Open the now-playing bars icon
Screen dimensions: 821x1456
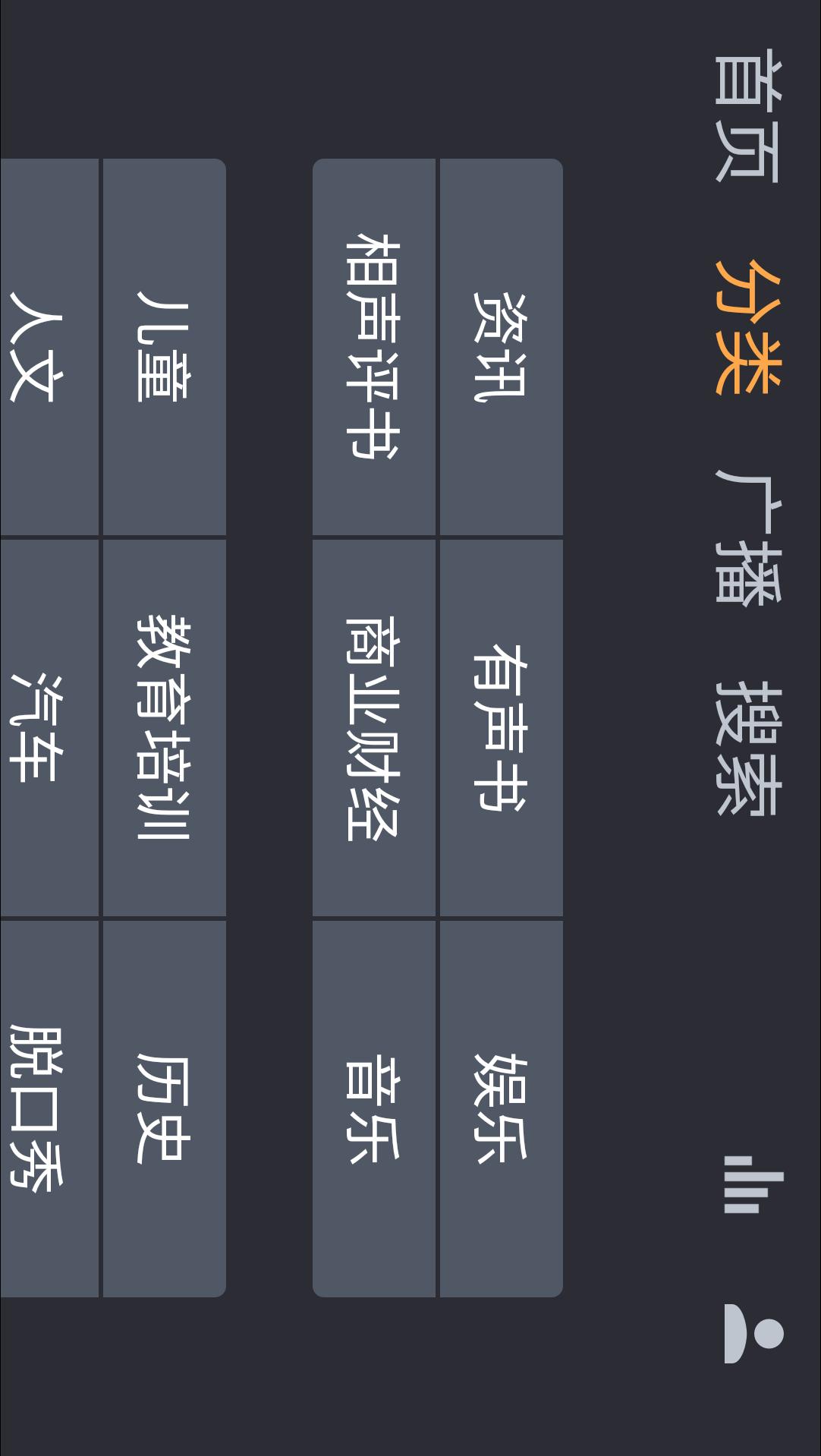pos(751,1184)
